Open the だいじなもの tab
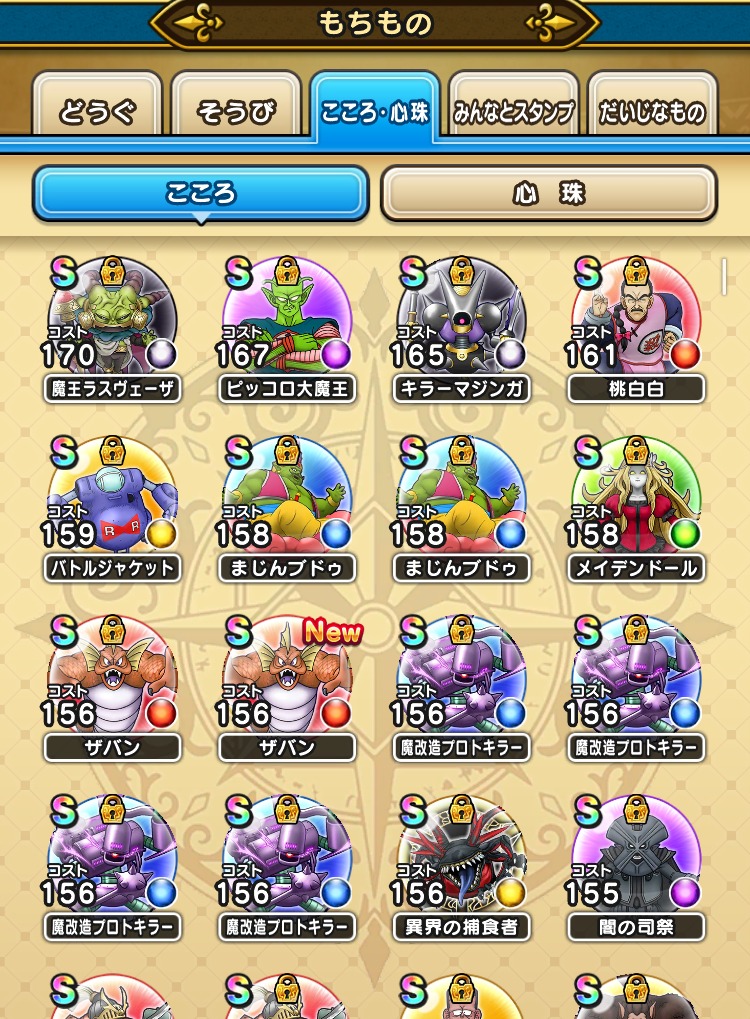Image resolution: width=750 pixels, height=1019 pixels. tap(652, 110)
